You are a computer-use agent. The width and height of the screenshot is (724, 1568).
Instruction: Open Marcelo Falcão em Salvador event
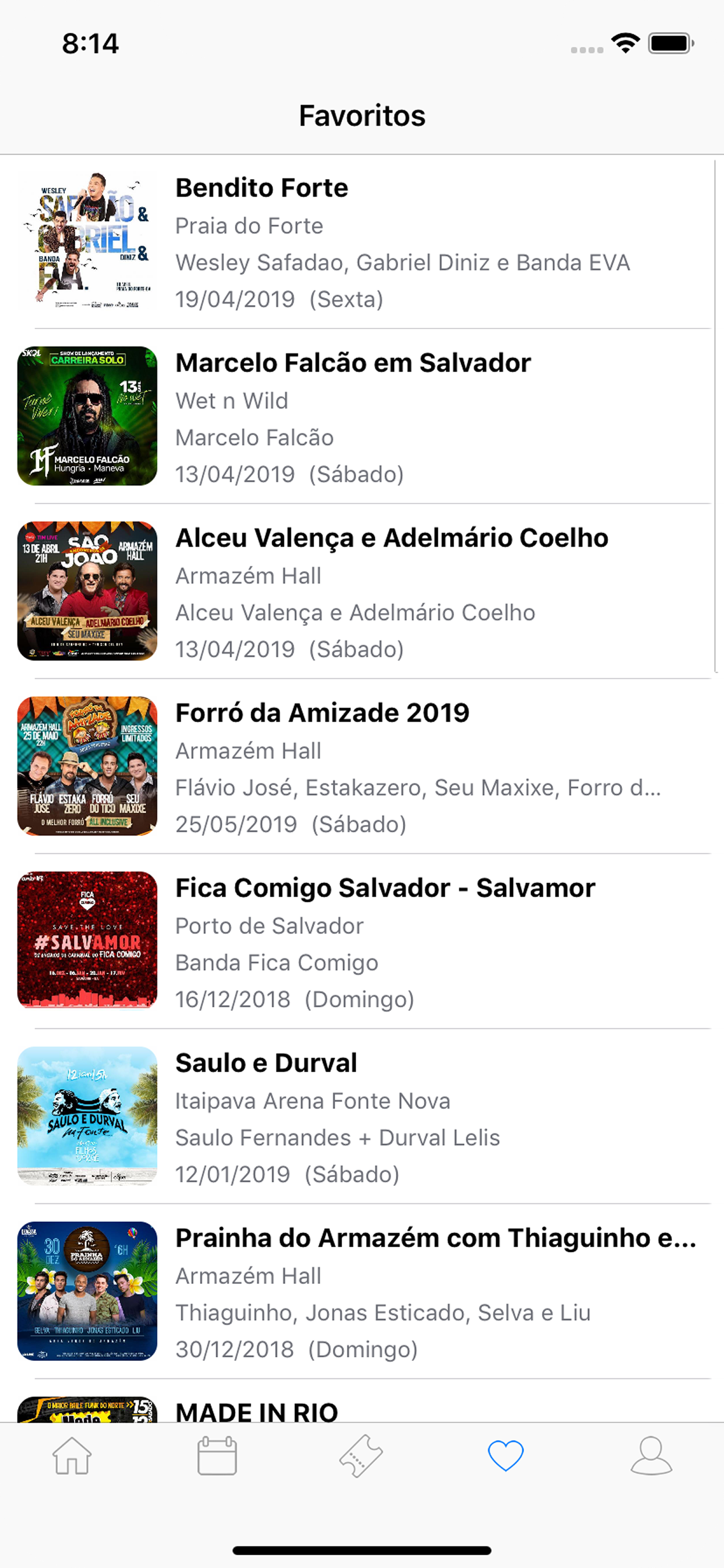[x=362, y=416]
